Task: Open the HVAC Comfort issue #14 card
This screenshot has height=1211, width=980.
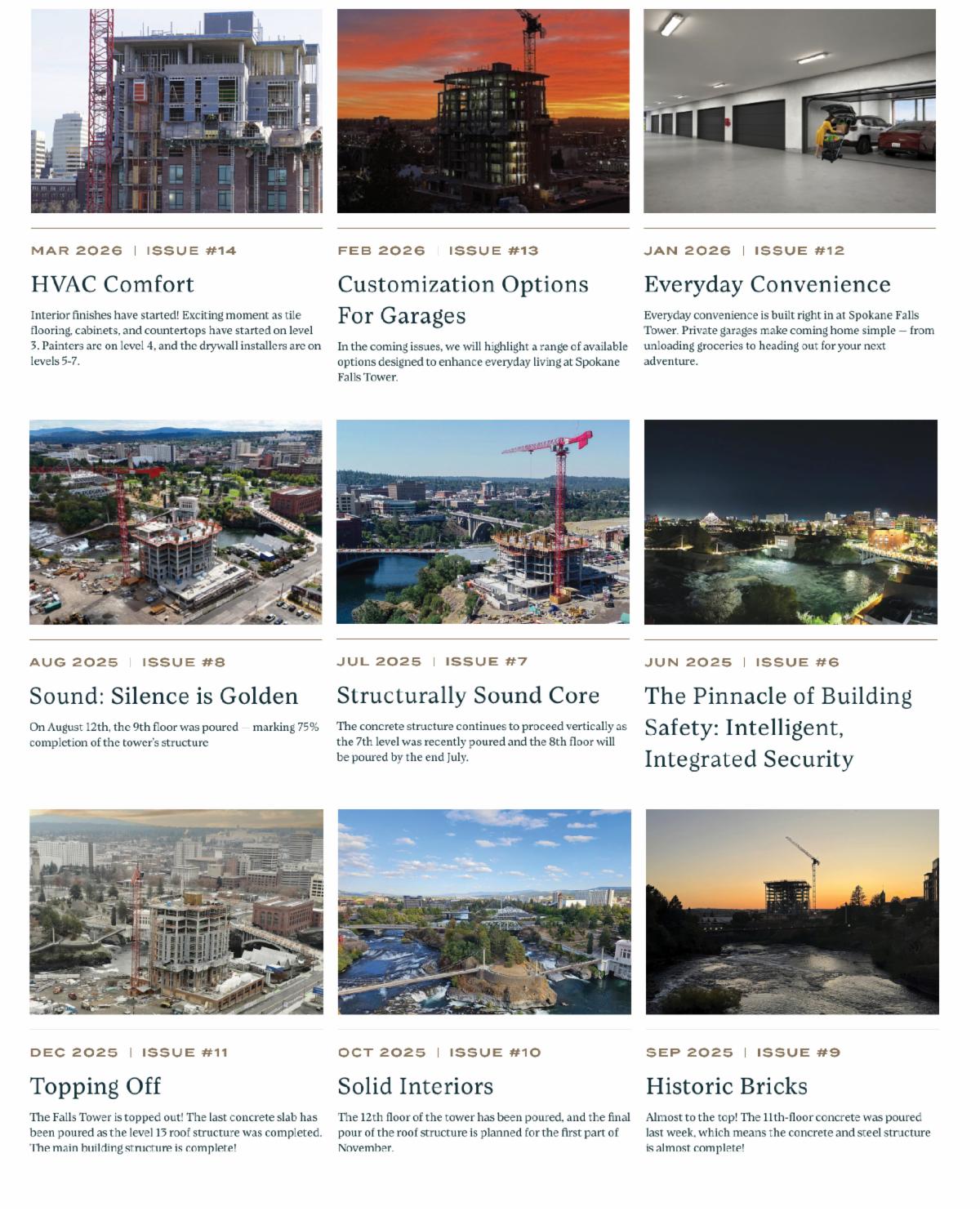Action: point(113,284)
